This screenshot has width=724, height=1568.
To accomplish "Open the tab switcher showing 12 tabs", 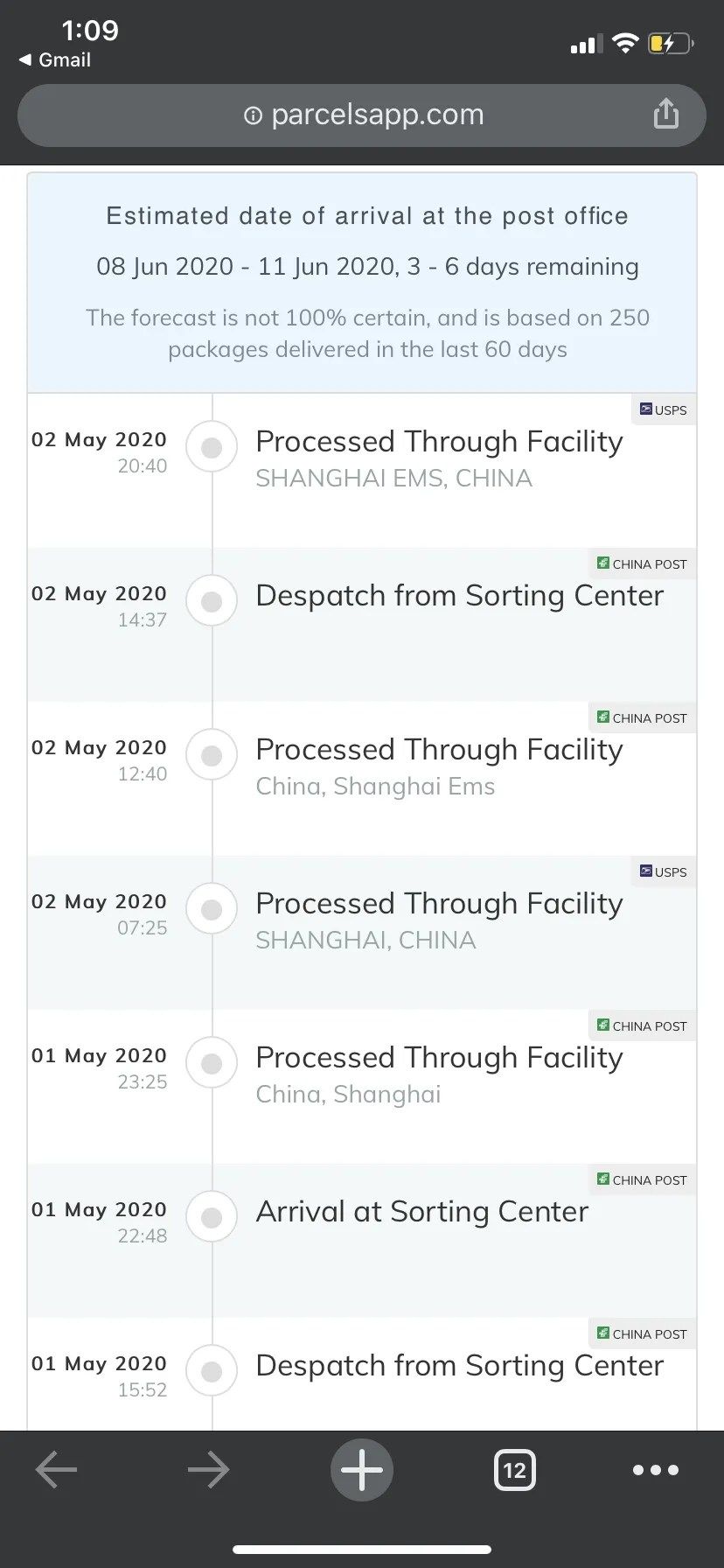I will click(x=515, y=1470).
